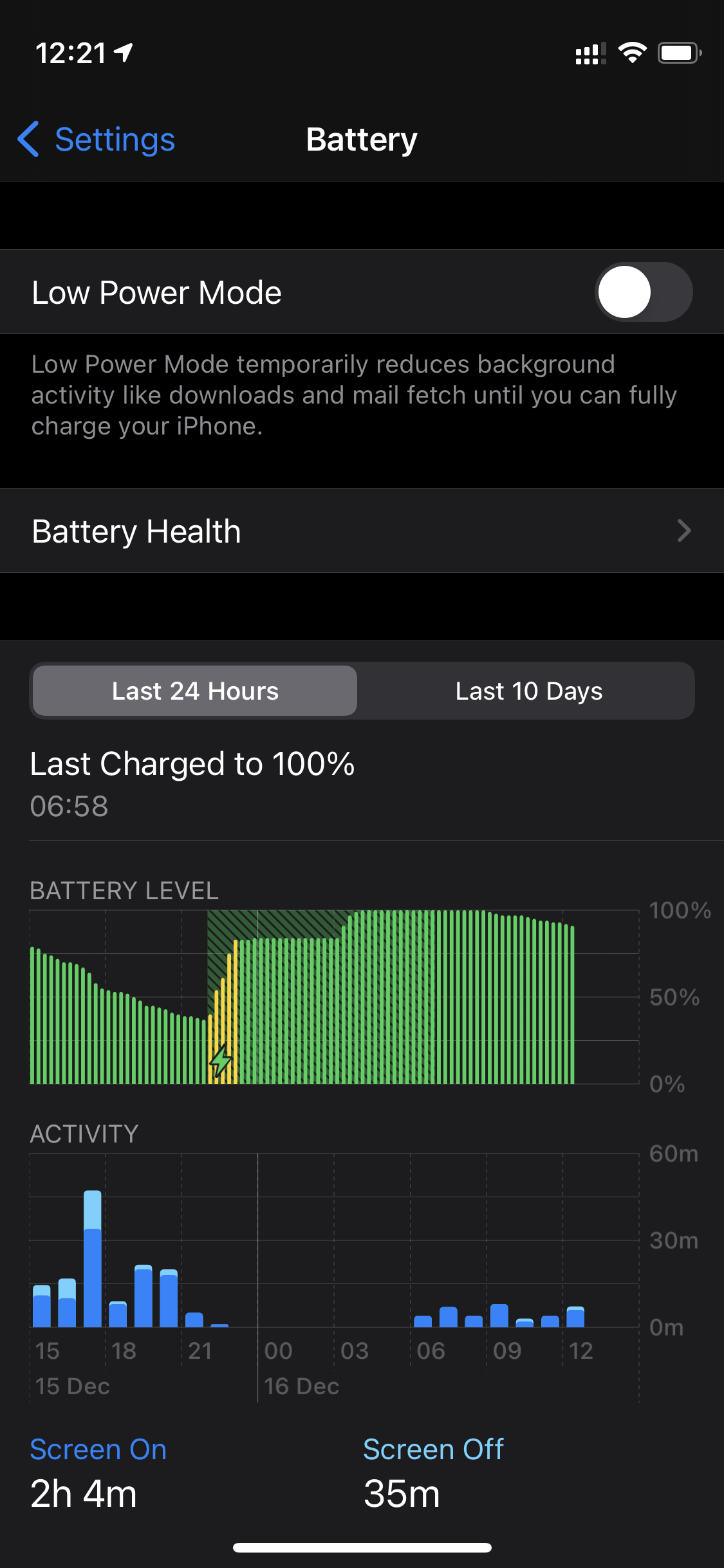Enable Low Power Mode
The height and width of the screenshot is (1568, 724).
643,292
